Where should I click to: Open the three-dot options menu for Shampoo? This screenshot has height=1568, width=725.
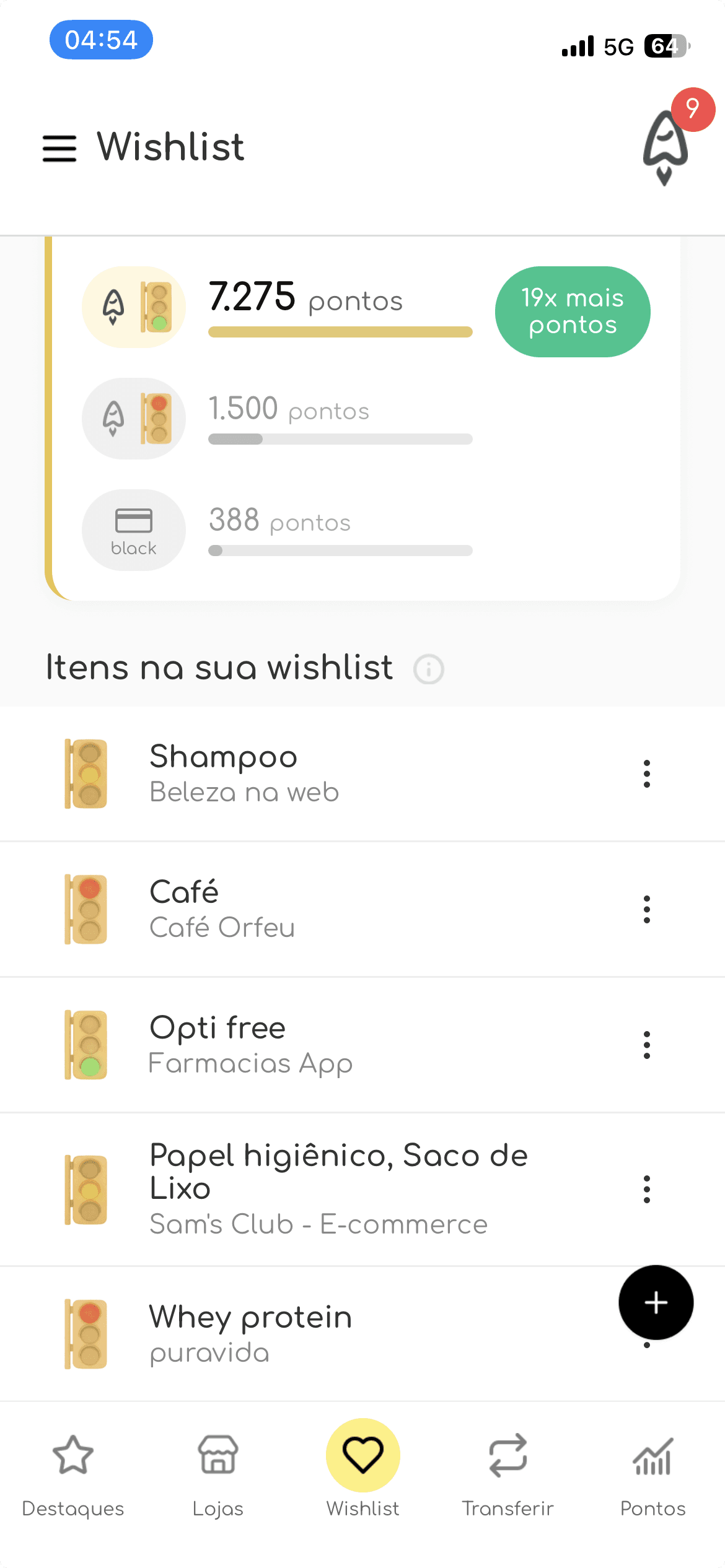click(646, 773)
